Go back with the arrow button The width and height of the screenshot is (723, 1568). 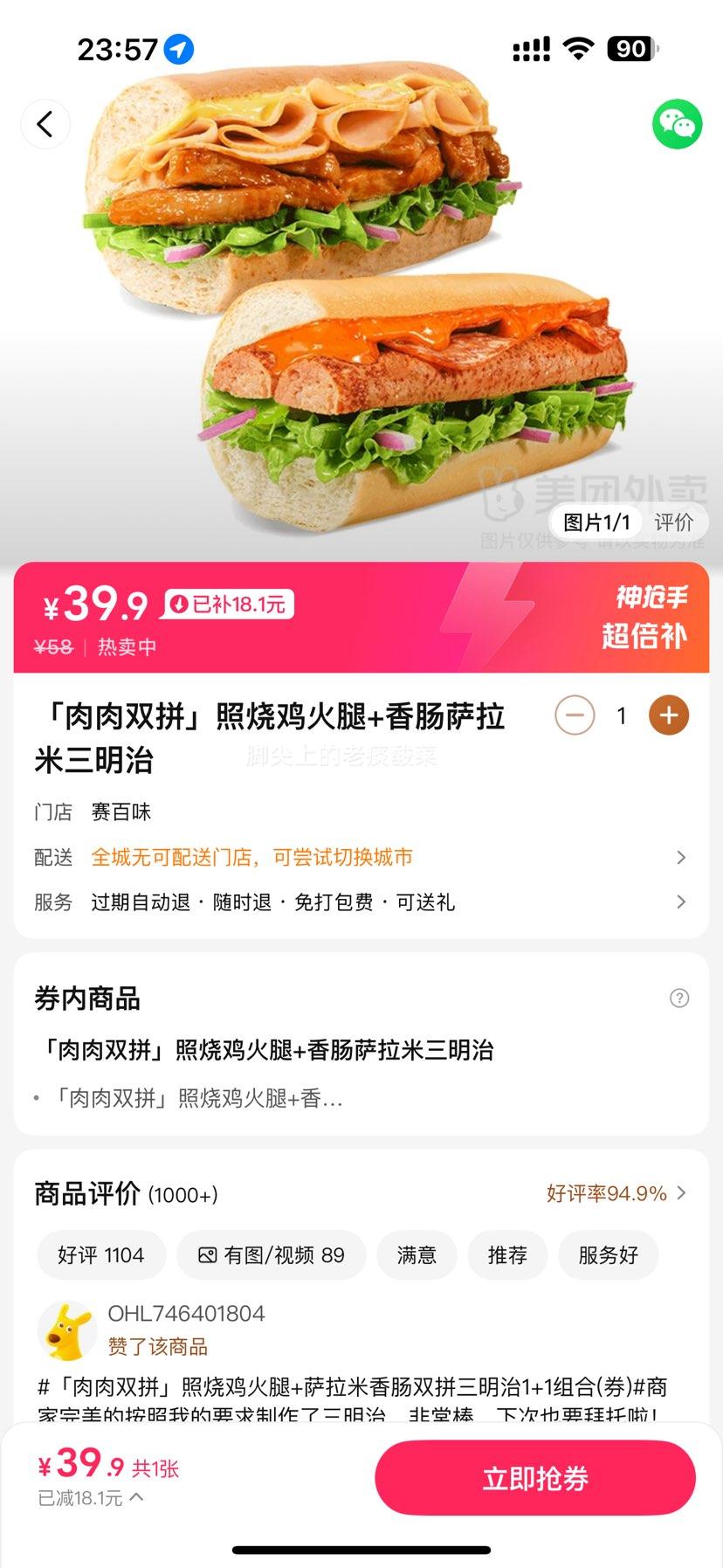click(x=45, y=124)
